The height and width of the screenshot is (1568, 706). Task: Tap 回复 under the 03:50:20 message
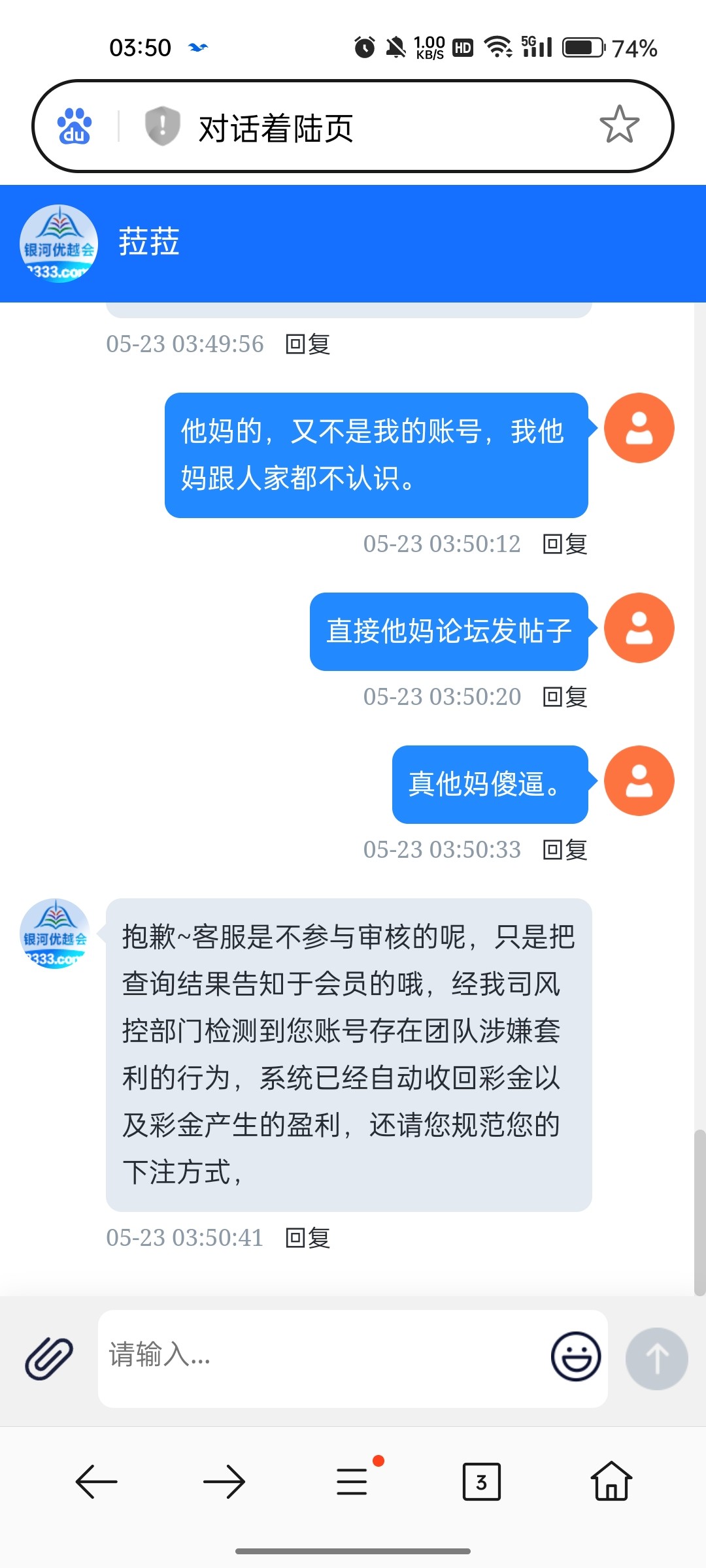click(x=565, y=697)
